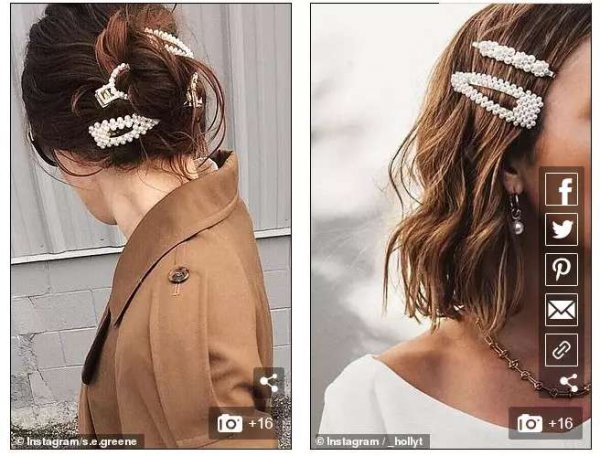Share the photo on Facebook
Viewport: 600px width, 456px height.
(x=562, y=190)
